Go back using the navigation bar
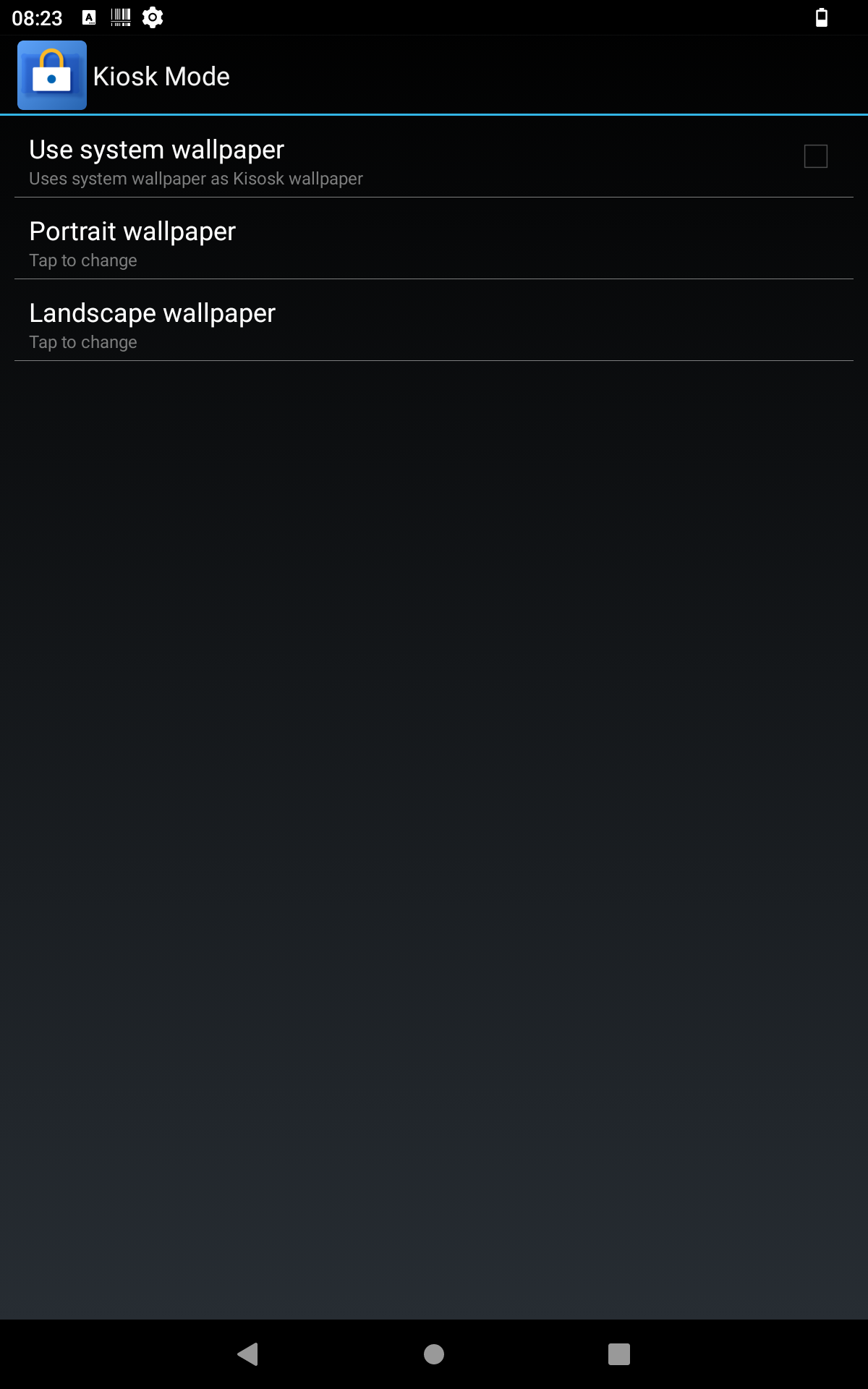 (x=248, y=1354)
